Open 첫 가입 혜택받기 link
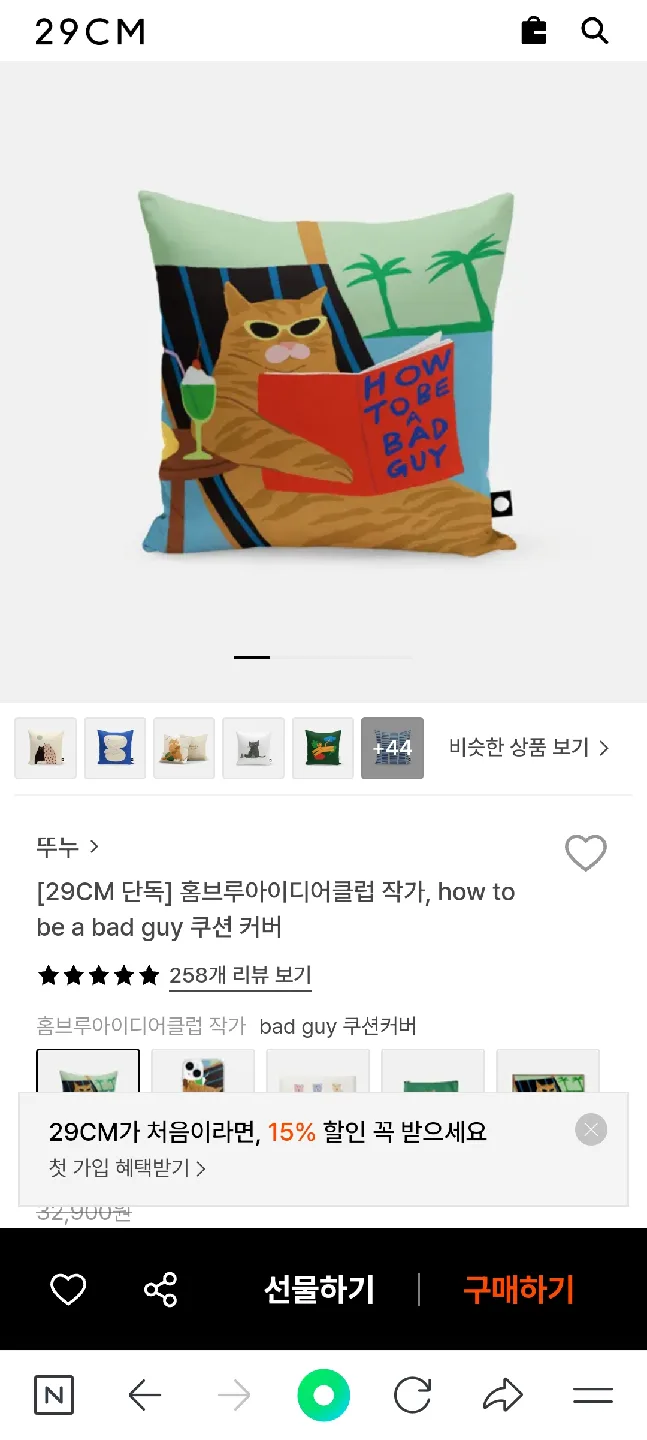This screenshot has height=1440, width=647. click(x=127, y=1168)
